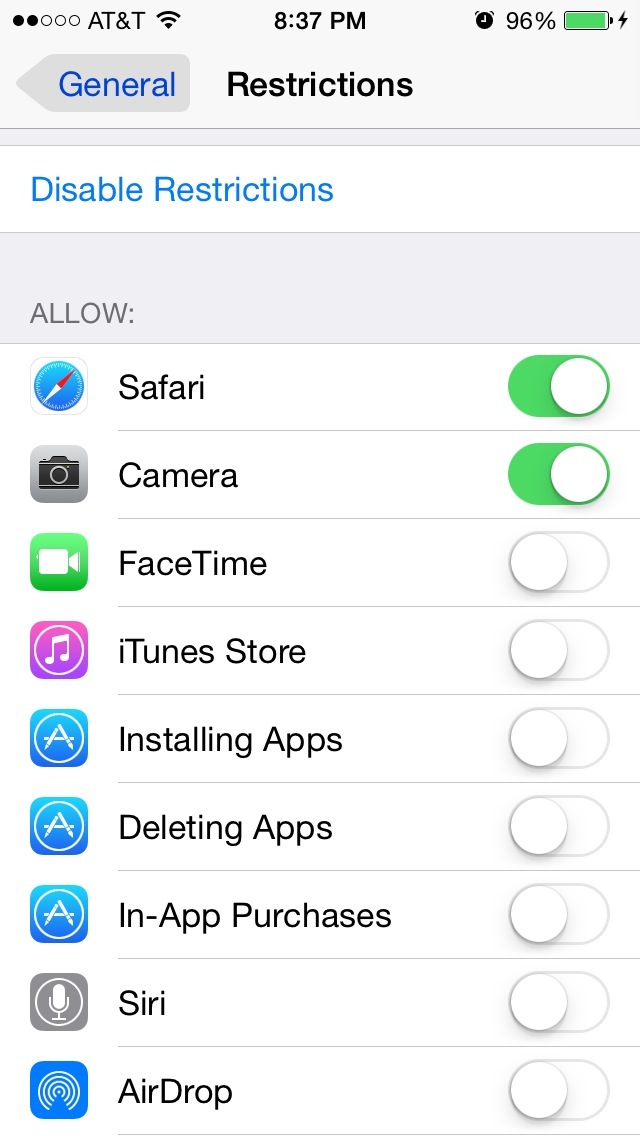The height and width of the screenshot is (1136, 640).
Task: Go back to General settings
Action: tap(104, 84)
